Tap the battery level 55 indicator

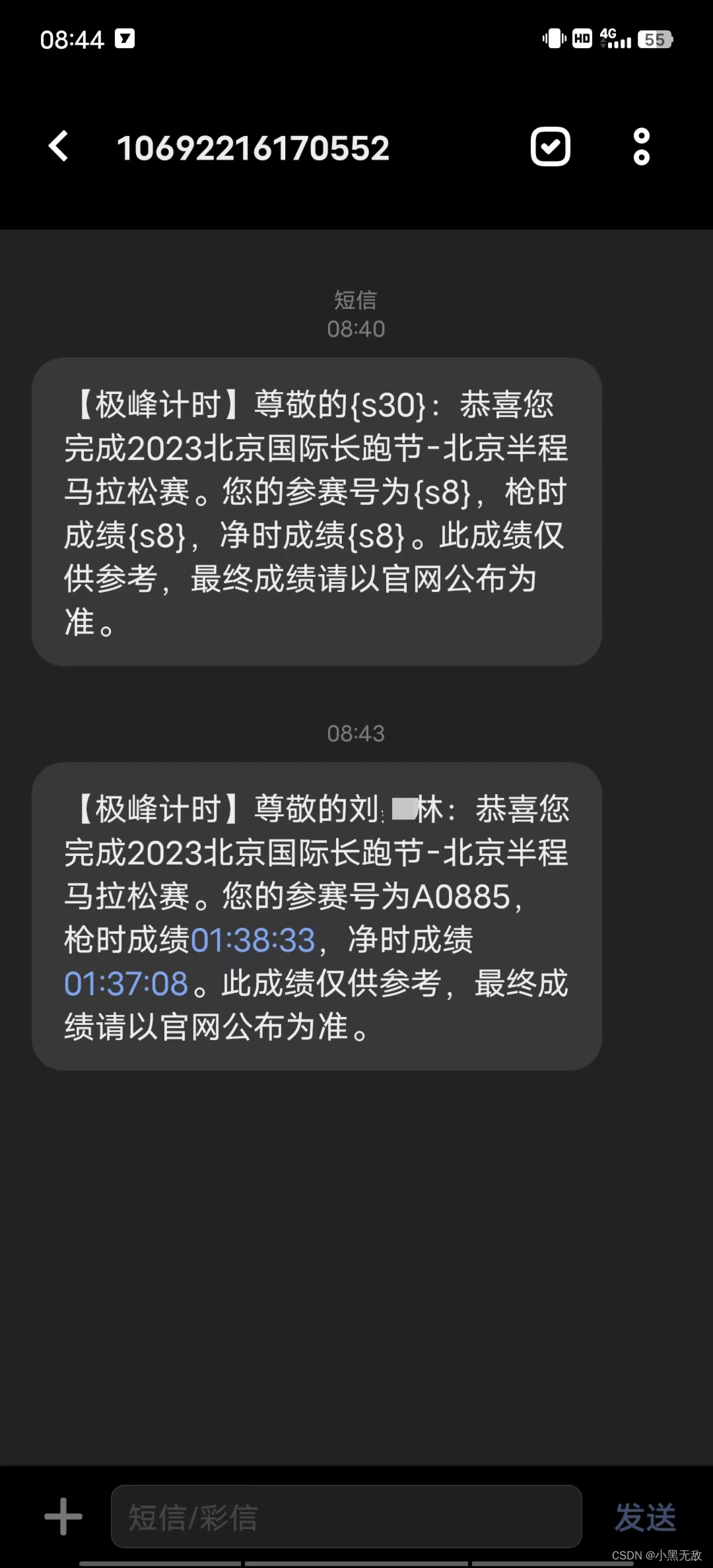click(656, 40)
